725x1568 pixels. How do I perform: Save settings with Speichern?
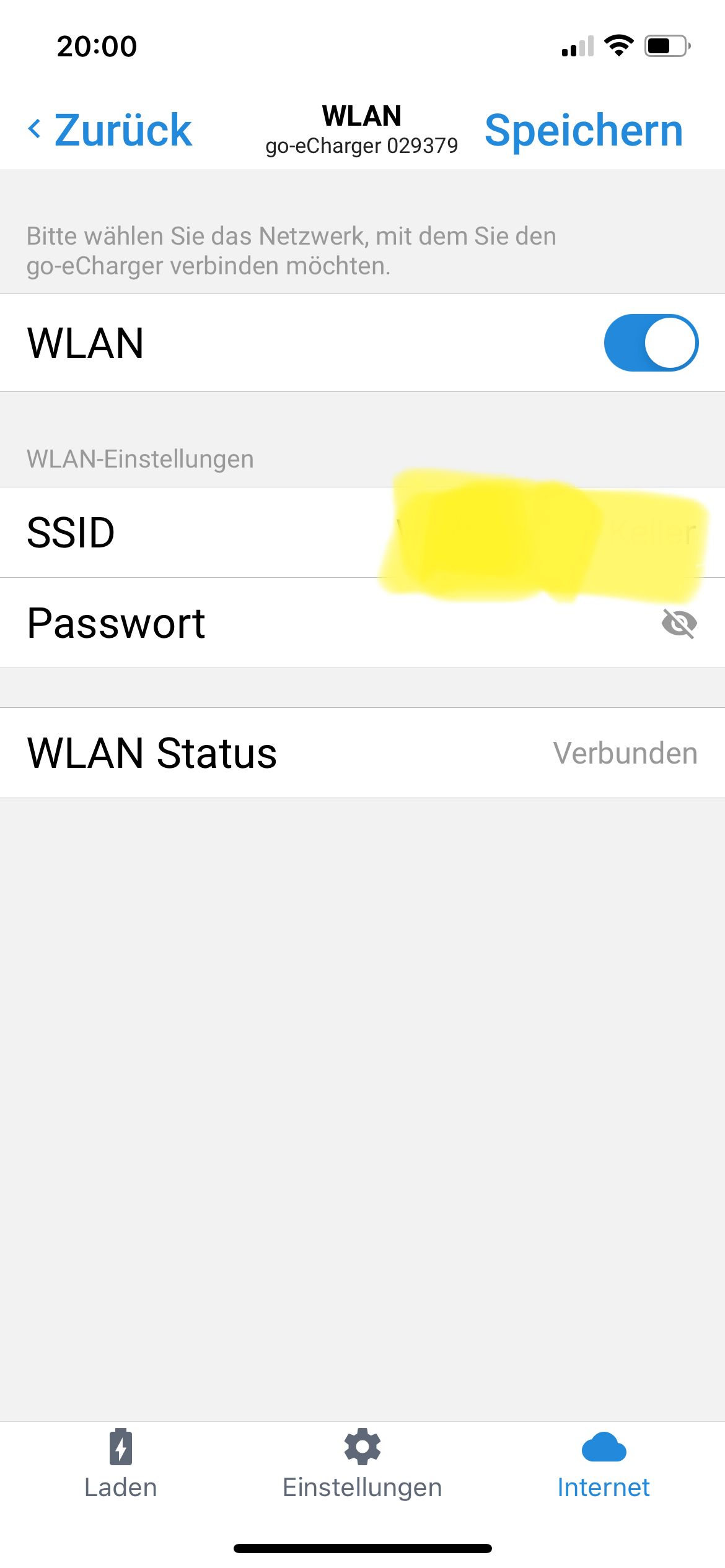(x=584, y=131)
